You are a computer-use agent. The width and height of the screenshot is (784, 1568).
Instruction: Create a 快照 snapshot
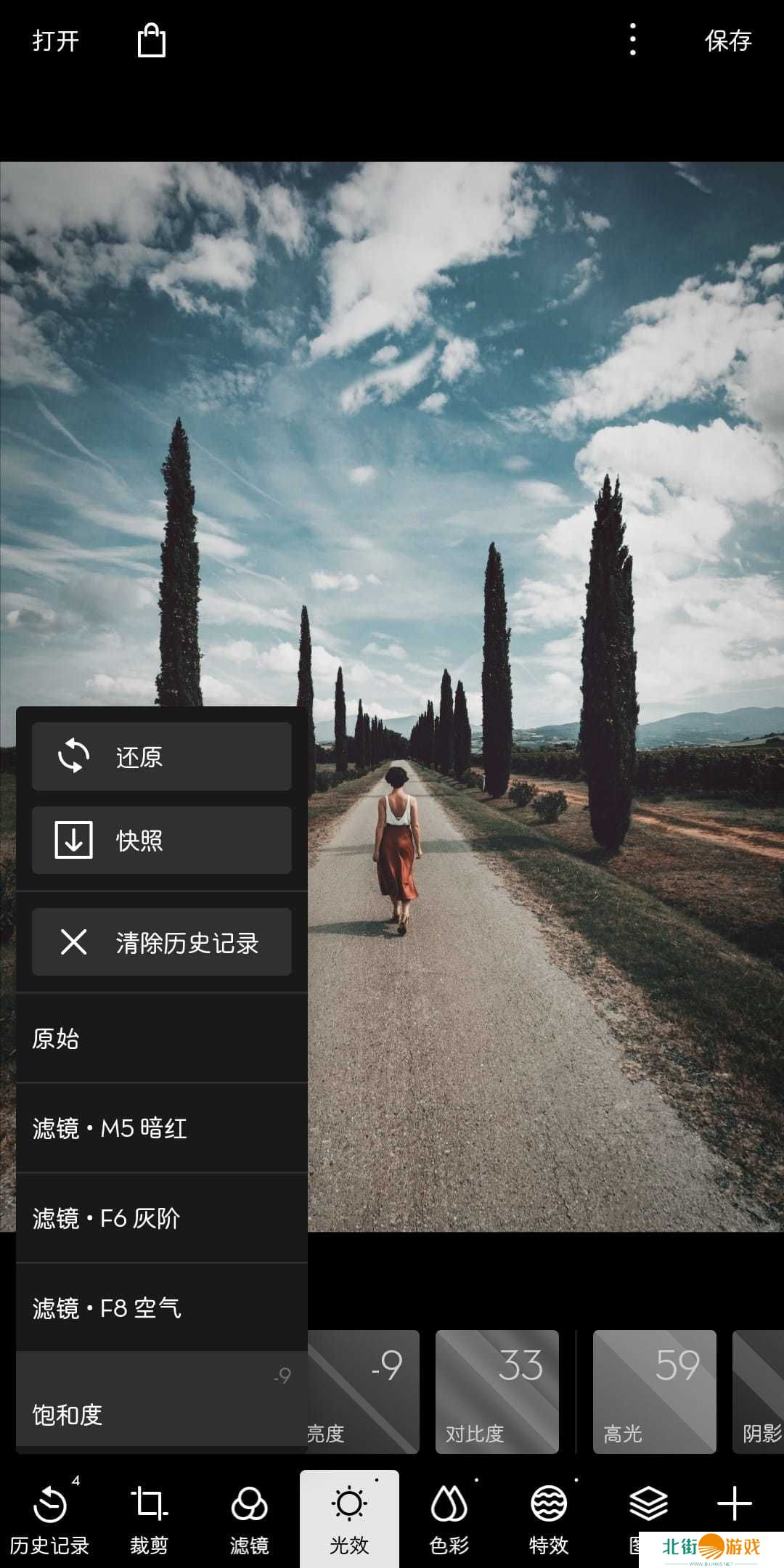161,840
